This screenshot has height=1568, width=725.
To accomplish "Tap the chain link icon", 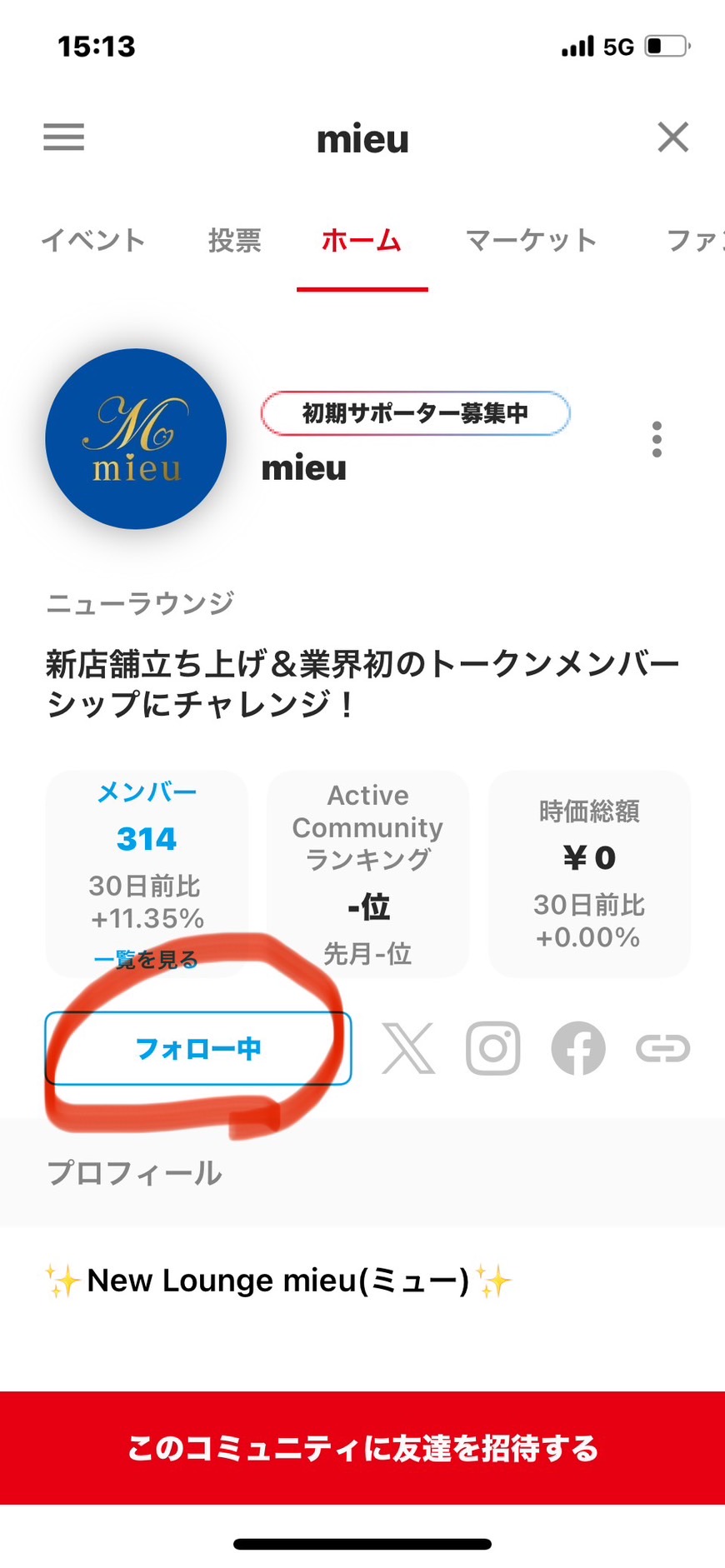I will pyautogui.click(x=663, y=1048).
